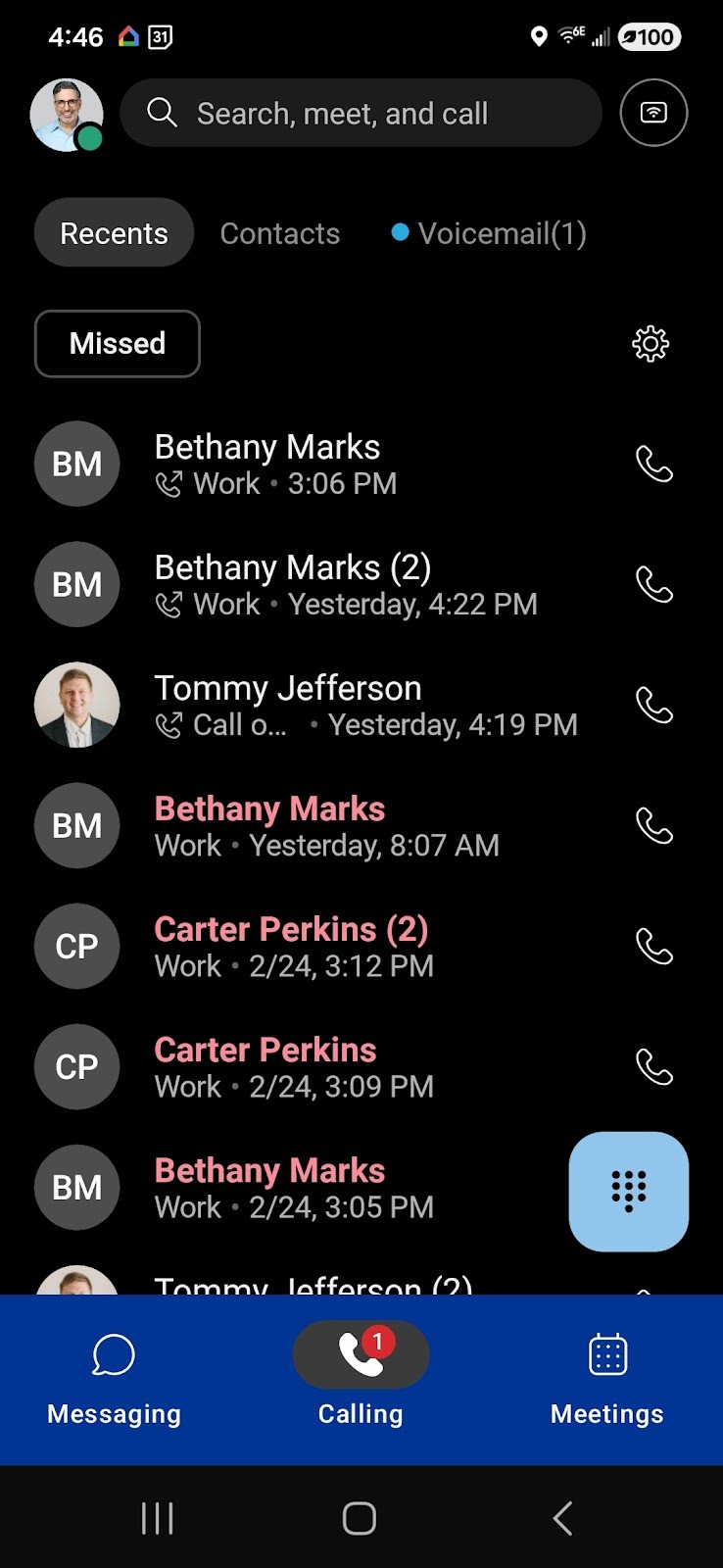Go back using the system back button

[x=562, y=1518]
